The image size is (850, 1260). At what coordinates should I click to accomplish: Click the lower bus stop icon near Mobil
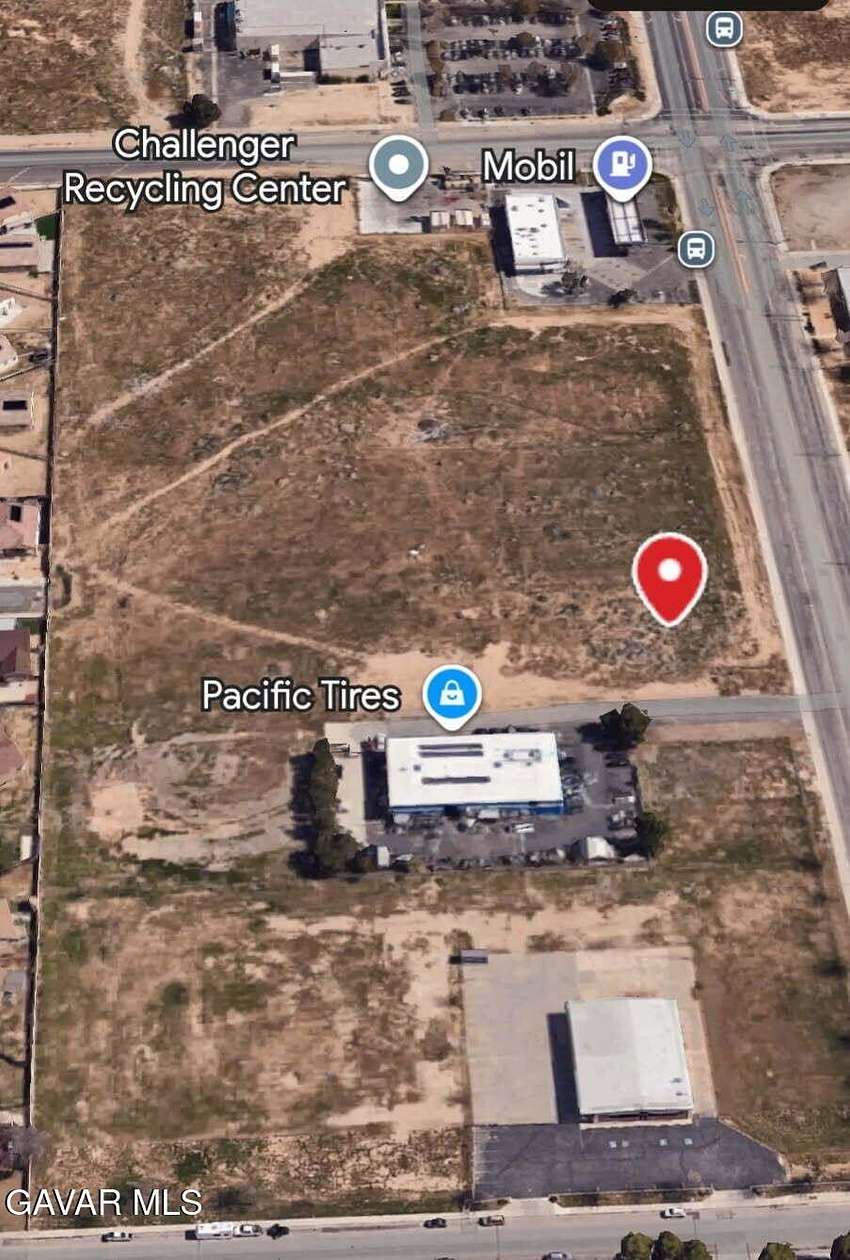pos(696,248)
